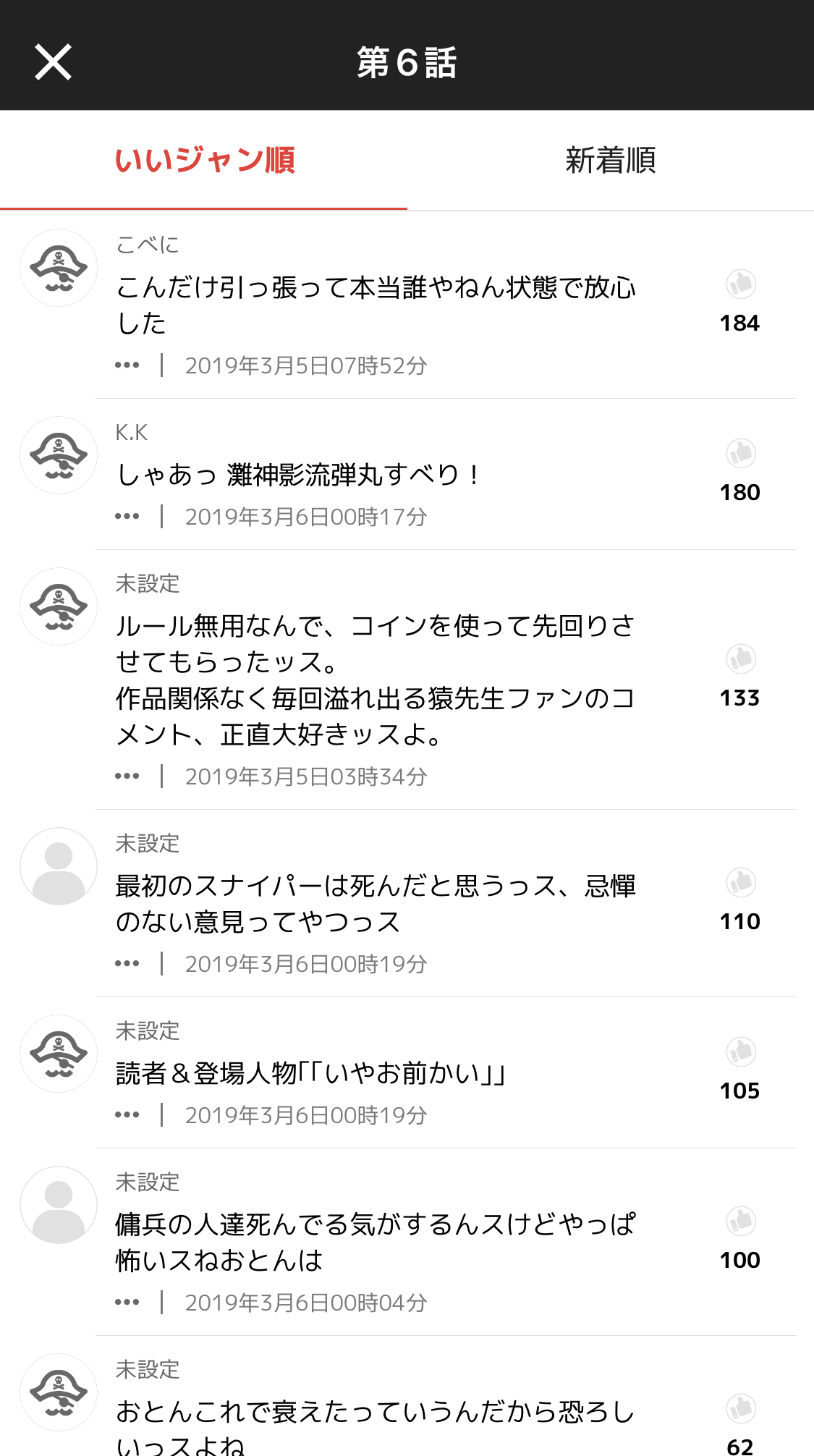Like the スナイパー comment with 110 likes
This screenshot has height=1456, width=814.
pyautogui.click(x=741, y=882)
